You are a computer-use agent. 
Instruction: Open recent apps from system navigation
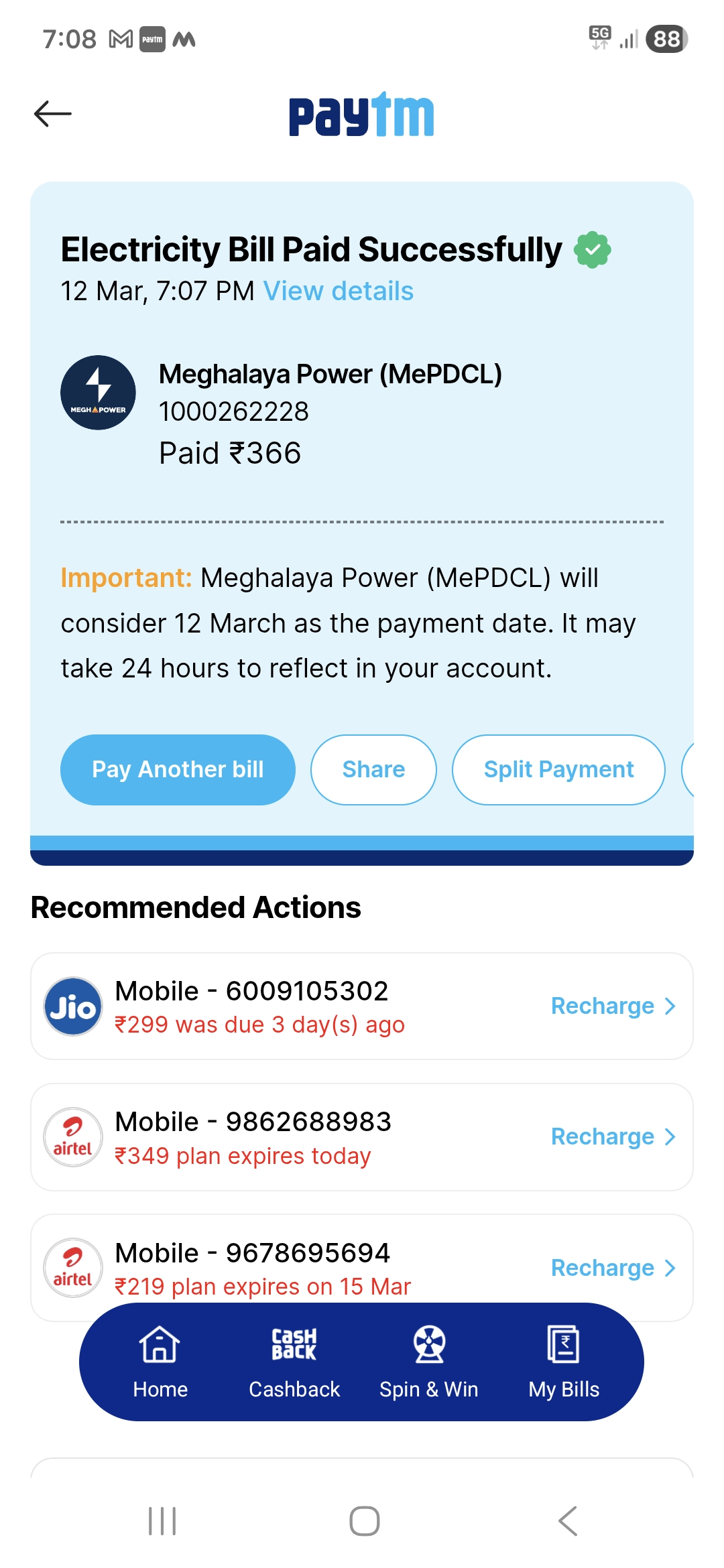pos(162,1520)
